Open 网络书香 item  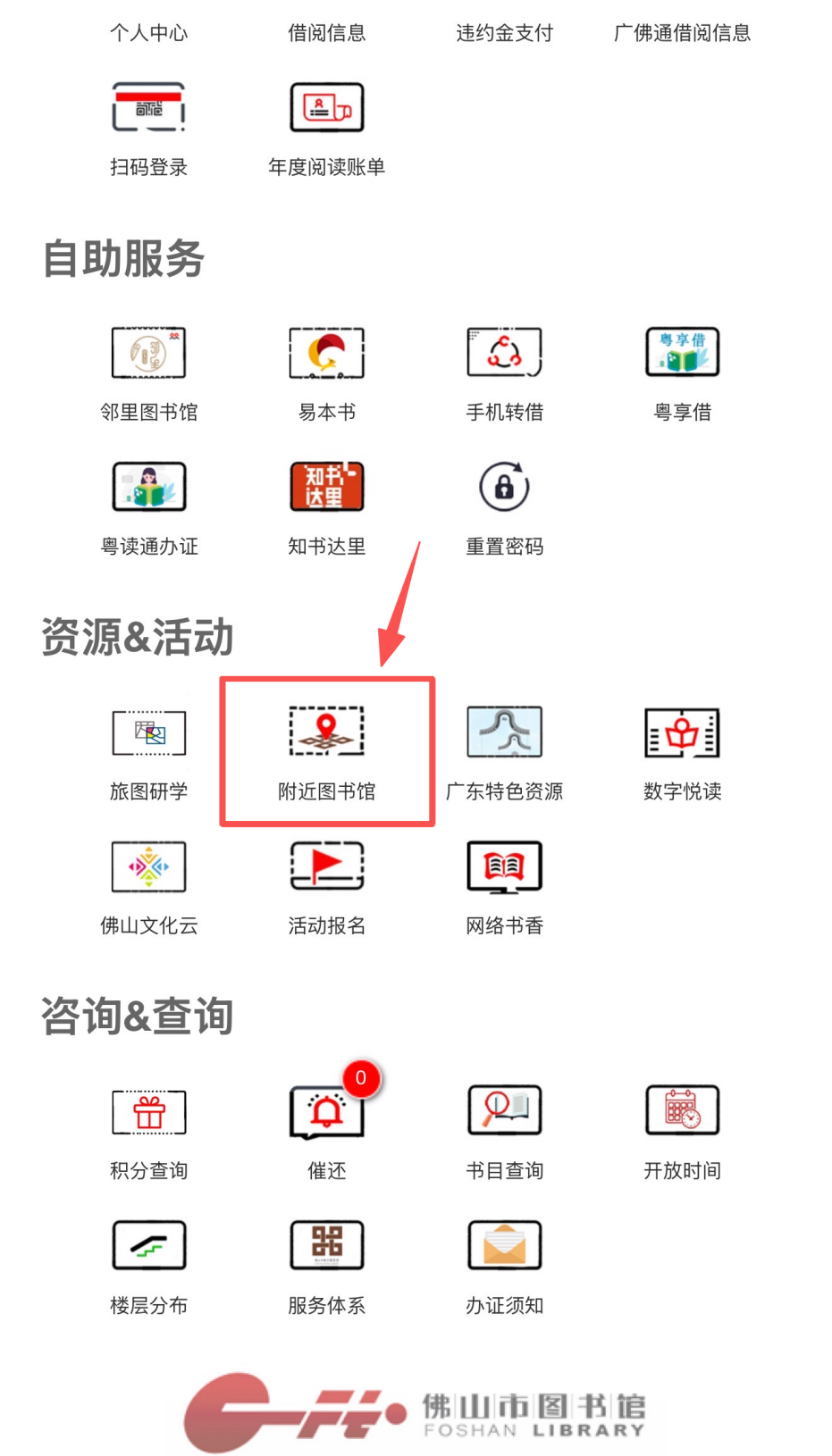pyautogui.click(x=504, y=867)
